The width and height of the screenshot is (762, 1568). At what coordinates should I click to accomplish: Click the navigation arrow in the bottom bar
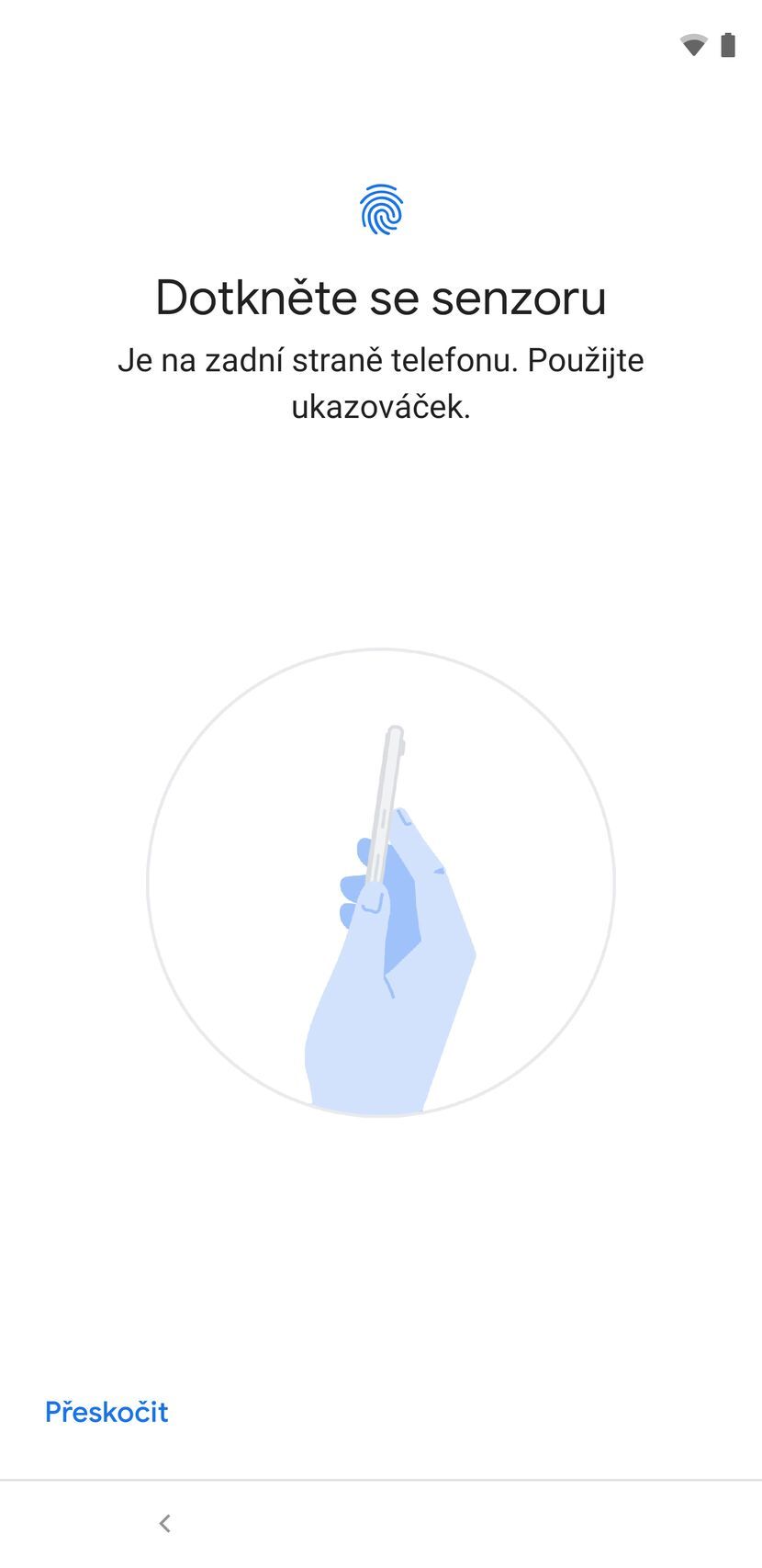pyautogui.click(x=165, y=1521)
